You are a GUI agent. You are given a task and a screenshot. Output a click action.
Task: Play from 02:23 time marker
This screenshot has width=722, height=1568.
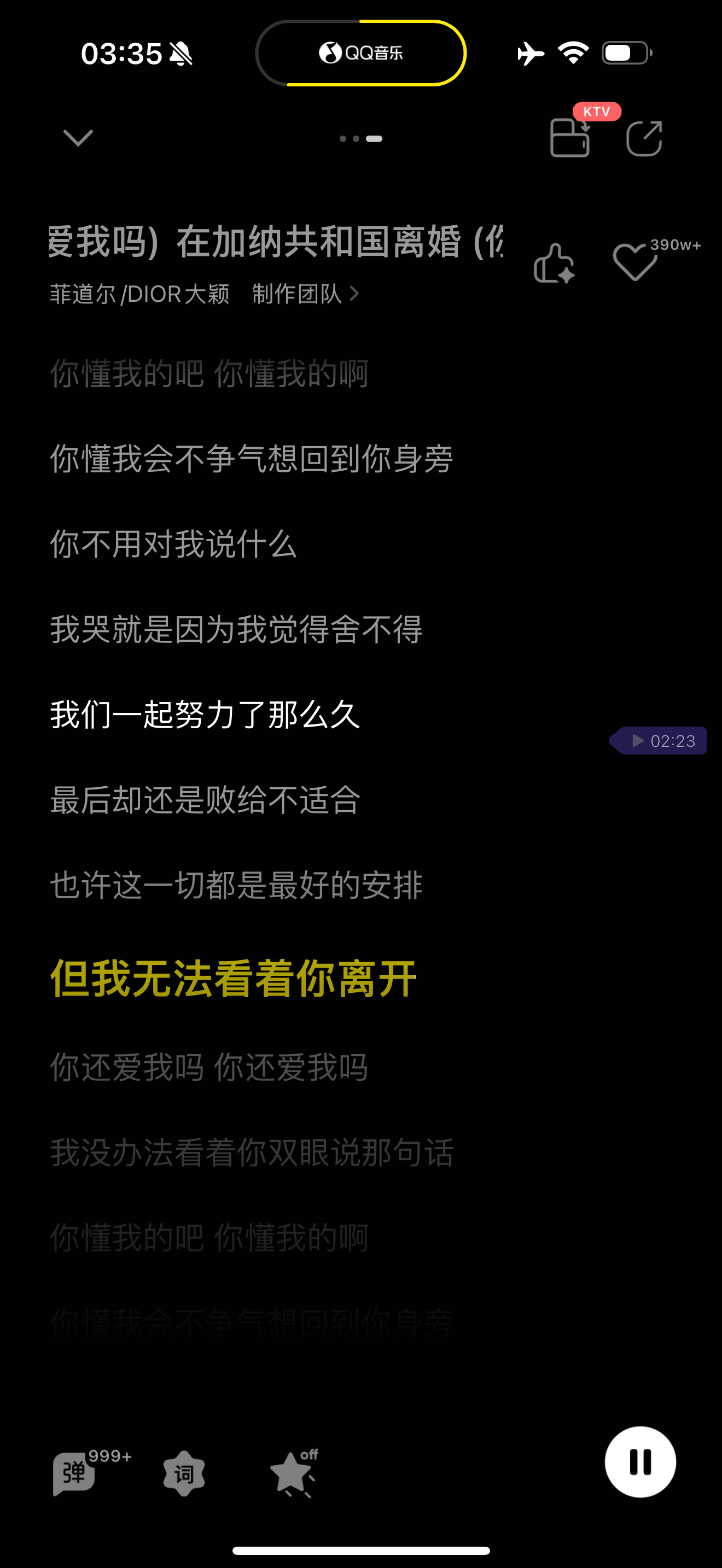658,740
